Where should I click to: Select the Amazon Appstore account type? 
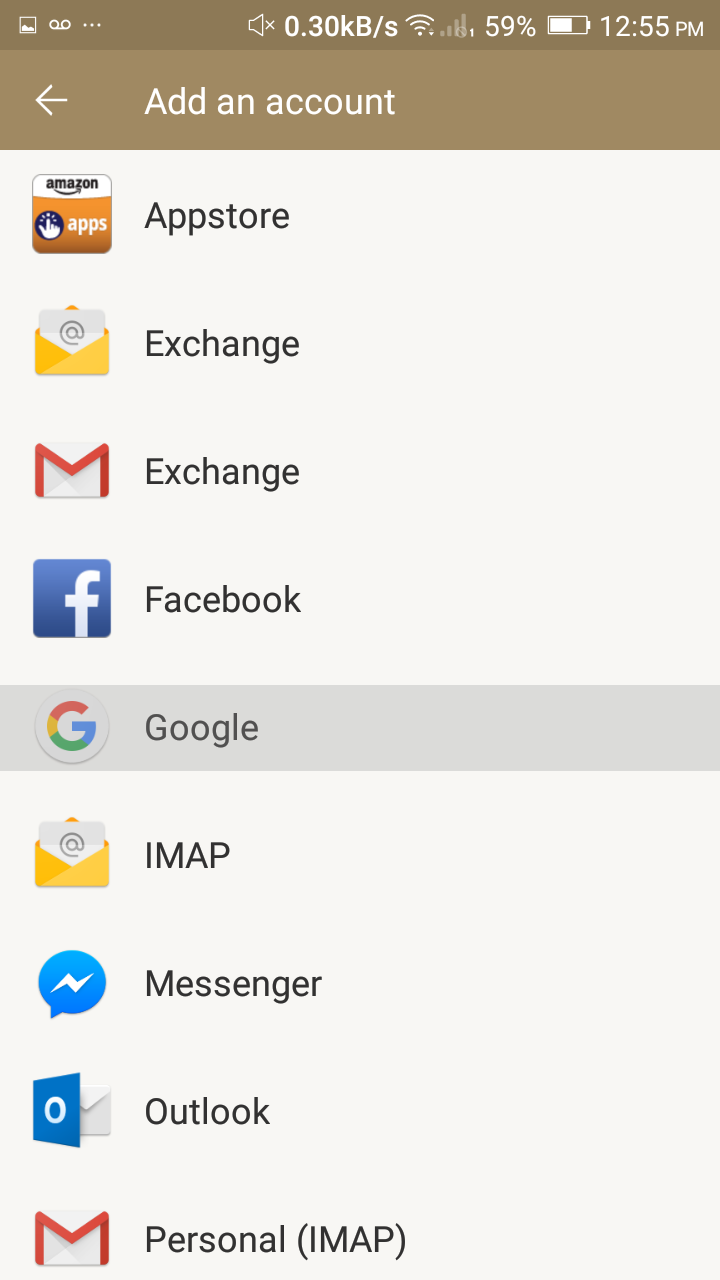click(360, 215)
